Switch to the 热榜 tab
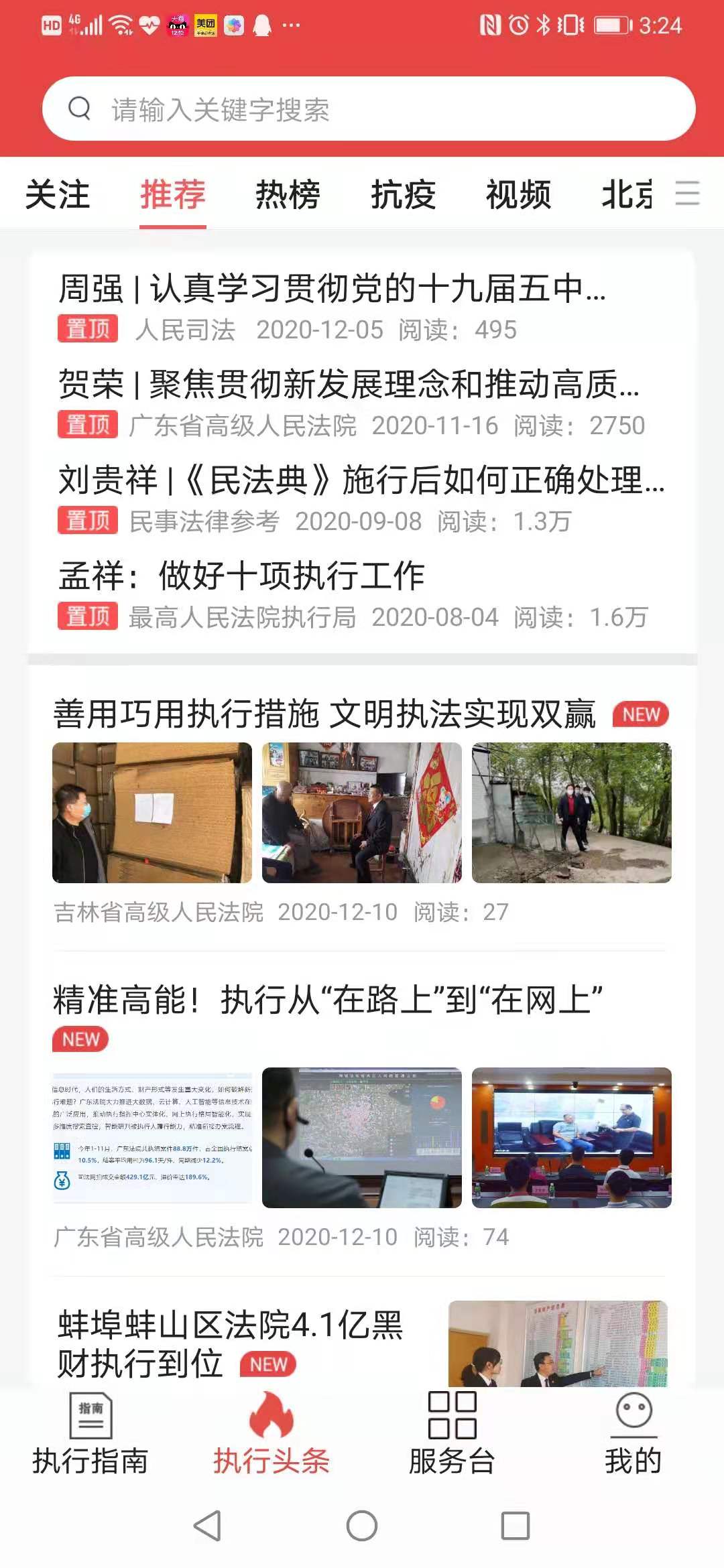The width and height of the screenshot is (724, 1568). 288,195
